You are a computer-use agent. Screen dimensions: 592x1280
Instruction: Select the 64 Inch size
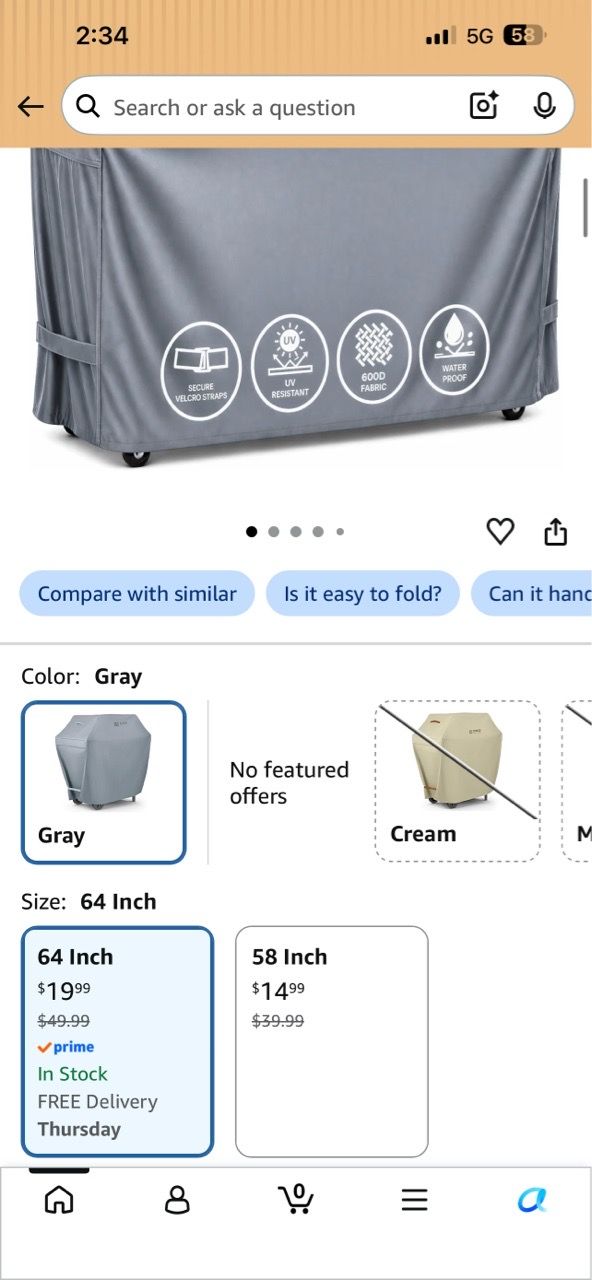pyautogui.click(x=118, y=1041)
